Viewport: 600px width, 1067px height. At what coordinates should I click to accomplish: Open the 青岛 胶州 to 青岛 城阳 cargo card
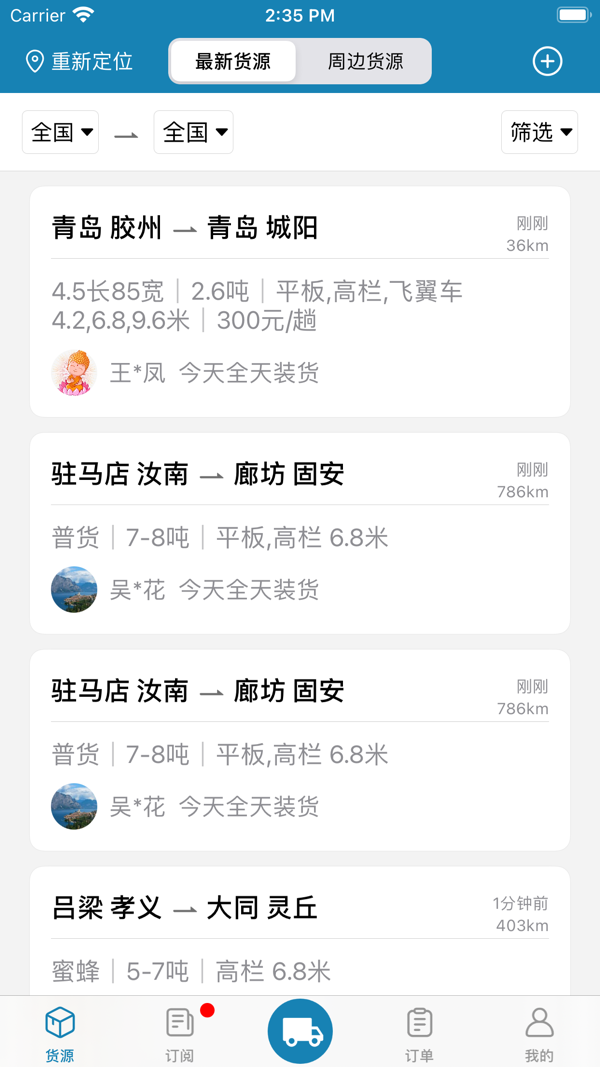(x=300, y=301)
